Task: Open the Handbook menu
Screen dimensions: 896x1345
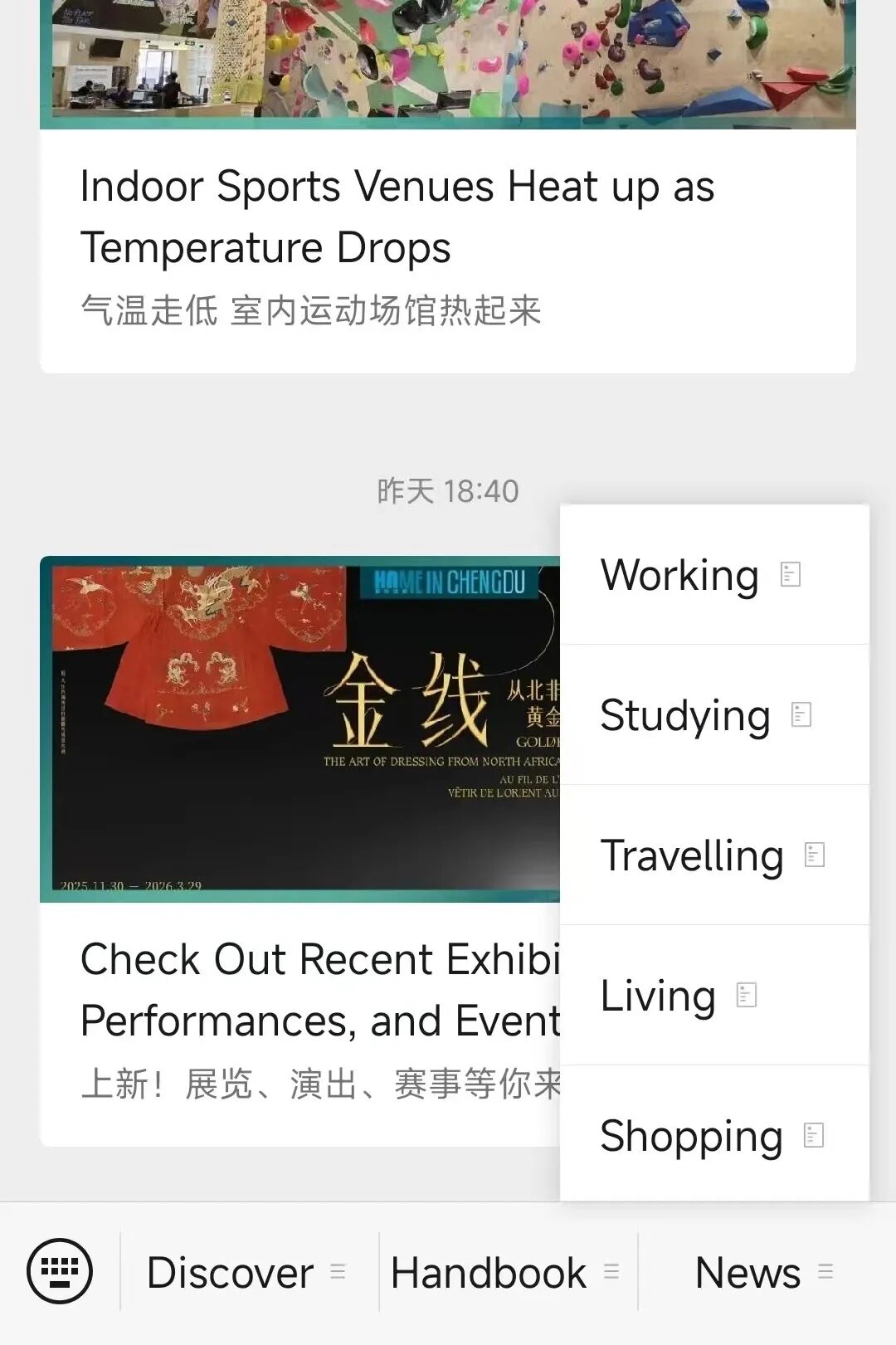Action: 504,1272
